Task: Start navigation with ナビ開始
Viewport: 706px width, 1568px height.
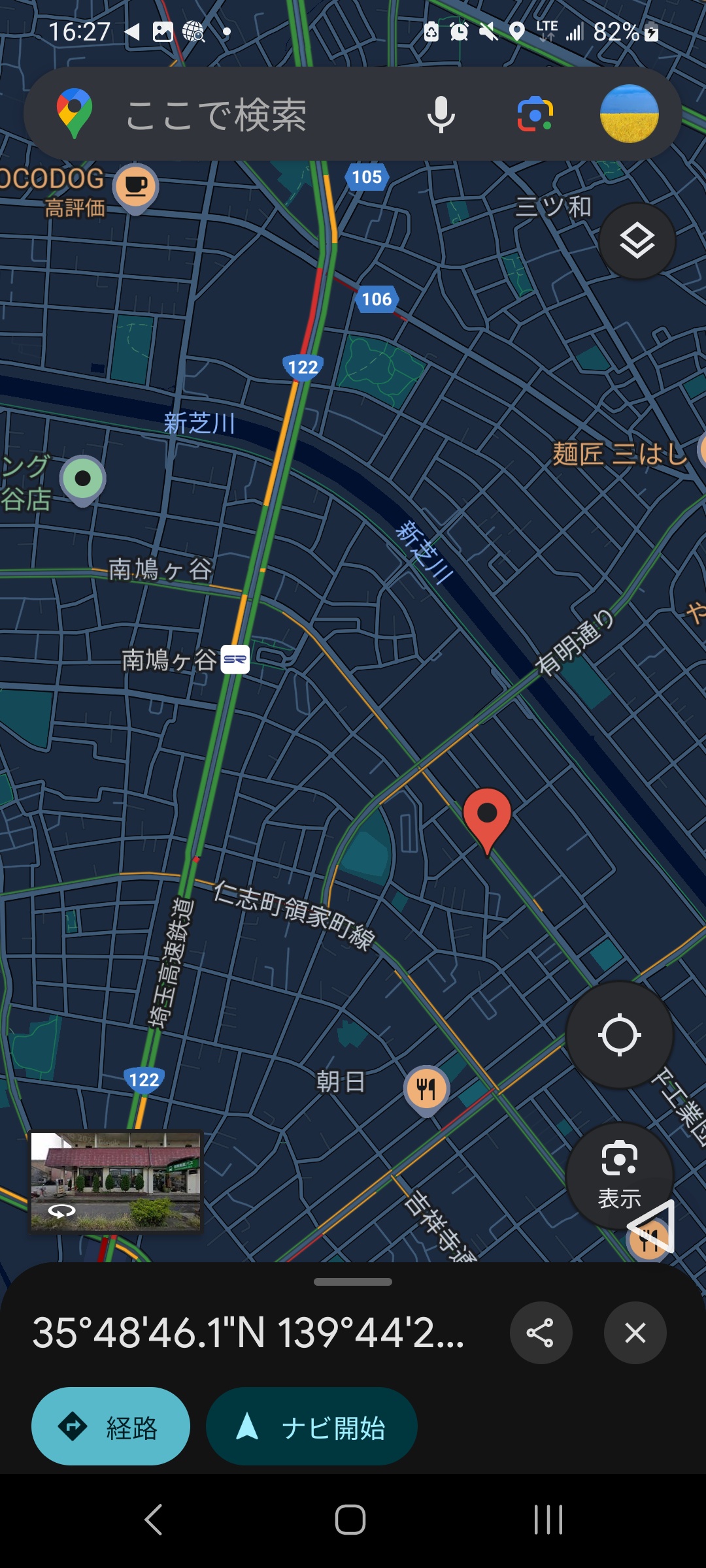Action: pos(311,1428)
